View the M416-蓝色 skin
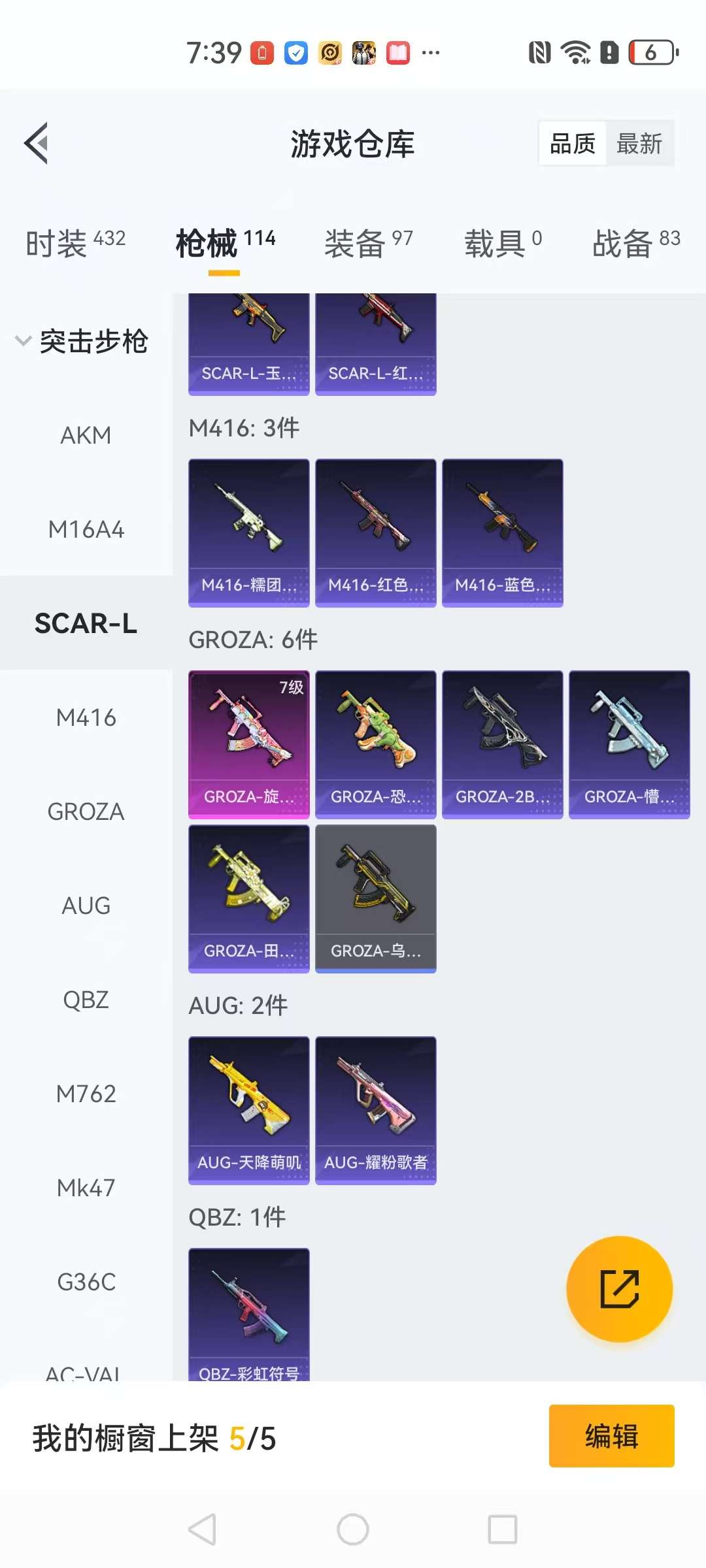The width and height of the screenshot is (706, 1568). point(502,532)
